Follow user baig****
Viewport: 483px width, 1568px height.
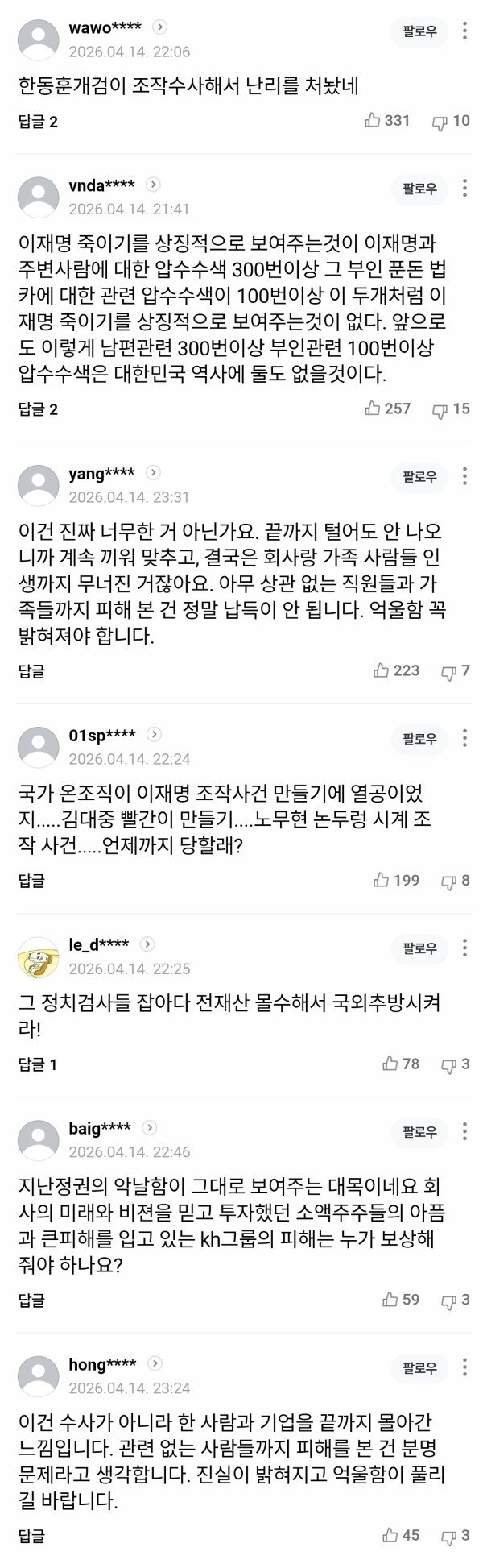419,1131
